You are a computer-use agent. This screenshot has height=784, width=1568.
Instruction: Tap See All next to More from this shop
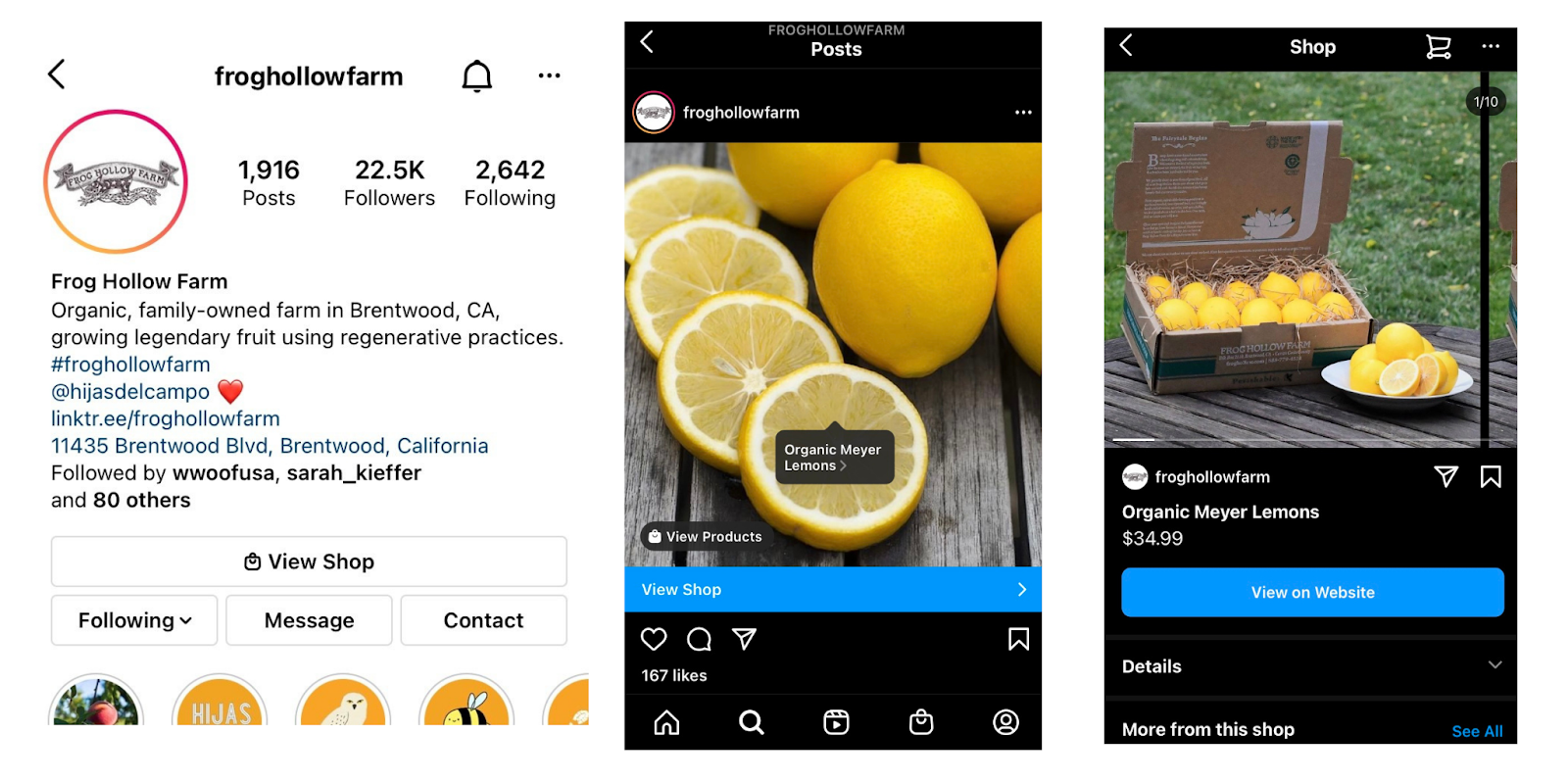[1477, 731]
